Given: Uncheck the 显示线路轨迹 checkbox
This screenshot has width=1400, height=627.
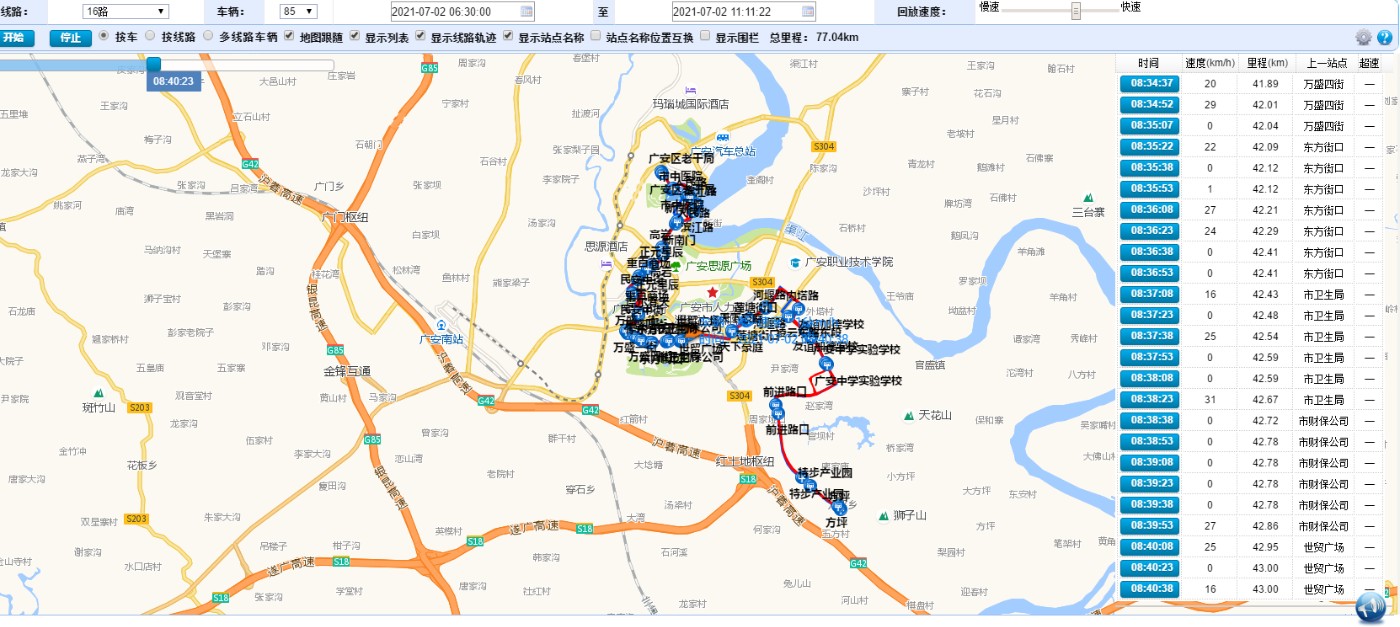Looking at the screenshot, I should pos(421,36).
